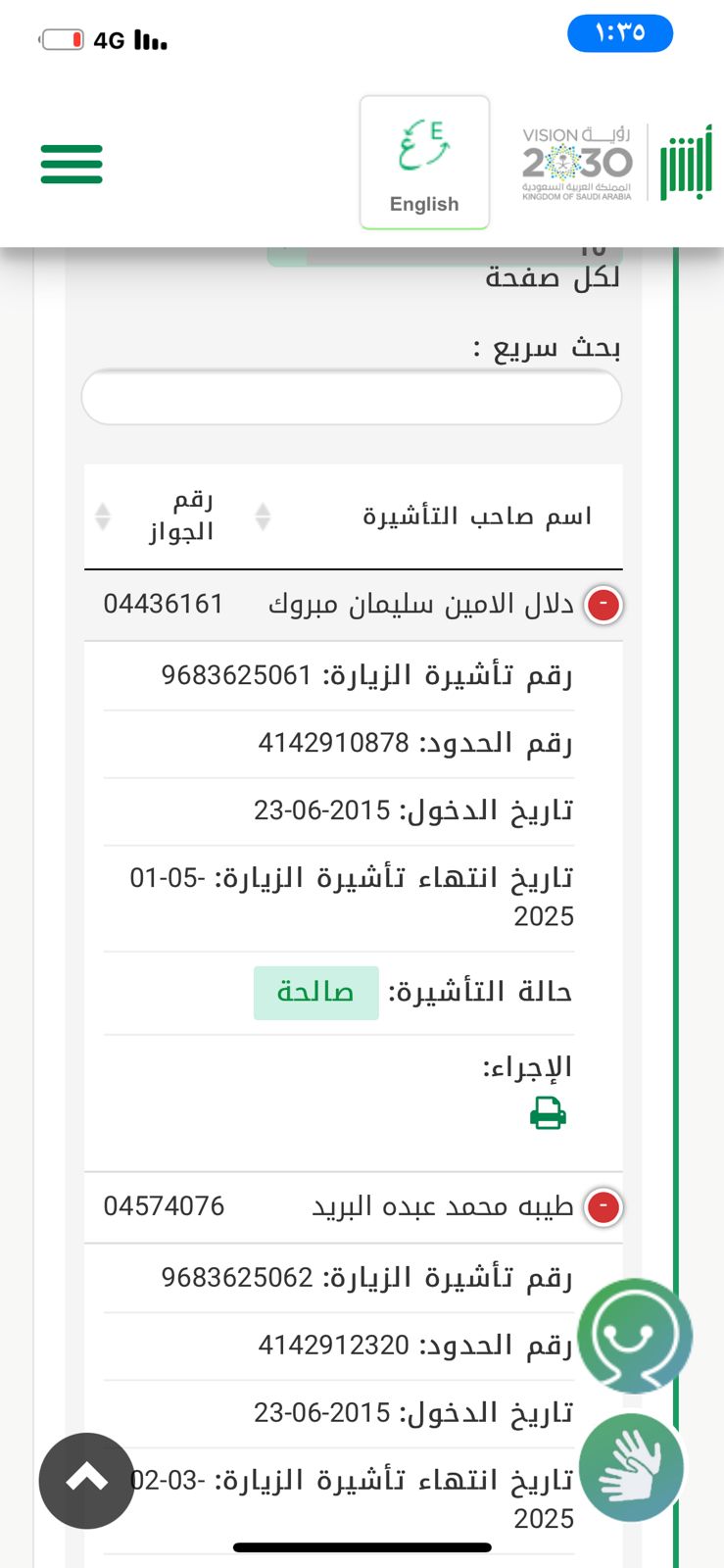
Task: Collapse details for passport 04436161
Action: [x=603, y=605]
